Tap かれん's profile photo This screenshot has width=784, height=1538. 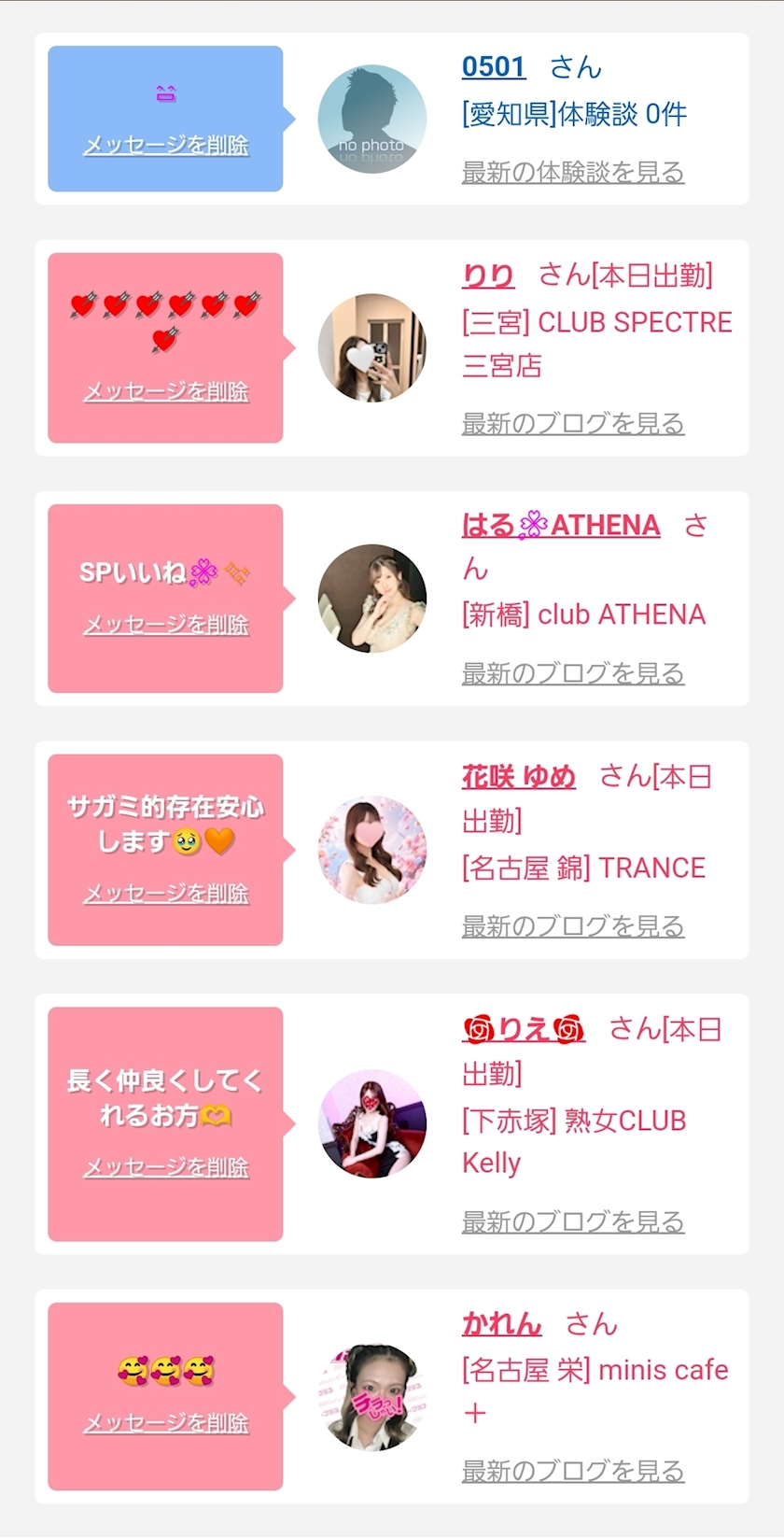pos(372,1397)
